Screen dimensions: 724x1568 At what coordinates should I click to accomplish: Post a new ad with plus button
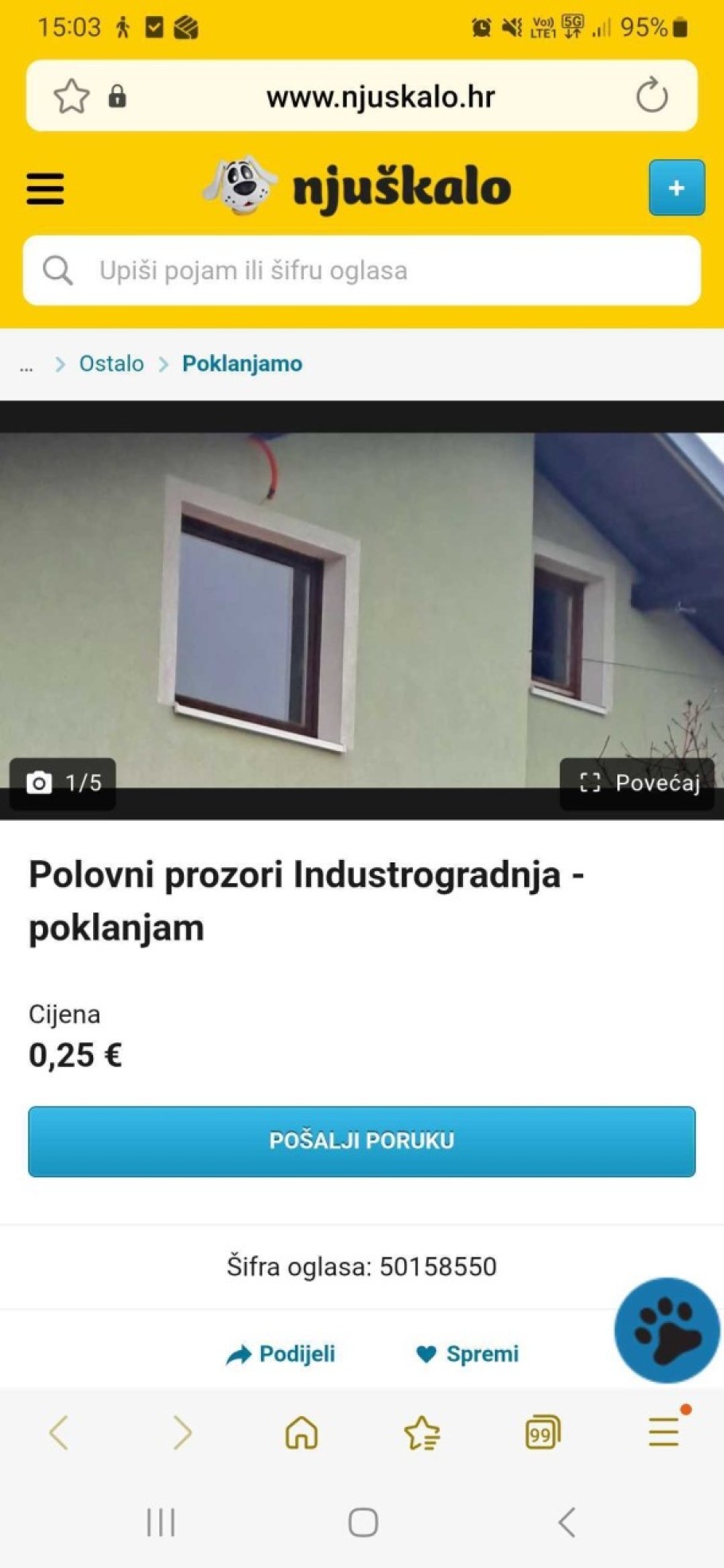pos(676,188)
